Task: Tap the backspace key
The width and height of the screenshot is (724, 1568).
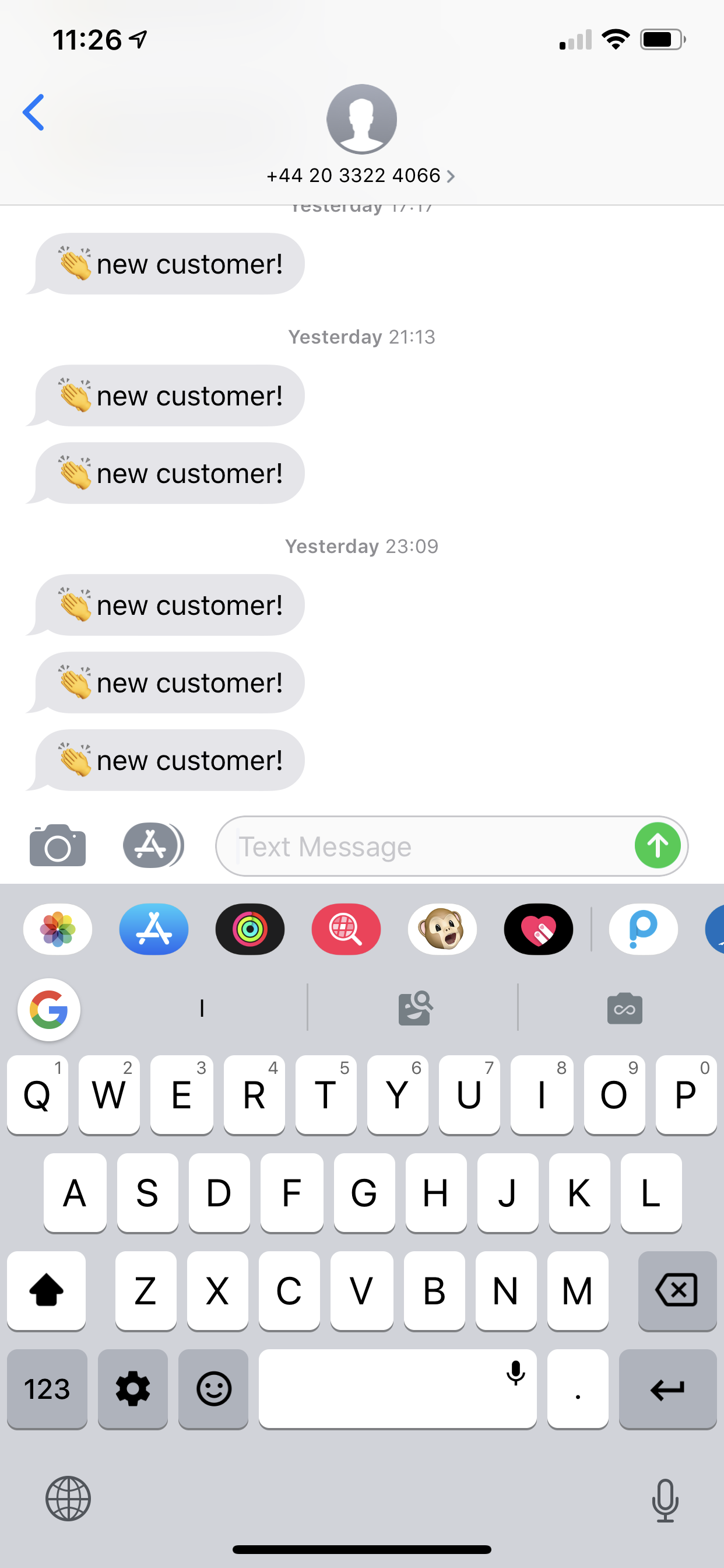Action: coord(677,1290)
